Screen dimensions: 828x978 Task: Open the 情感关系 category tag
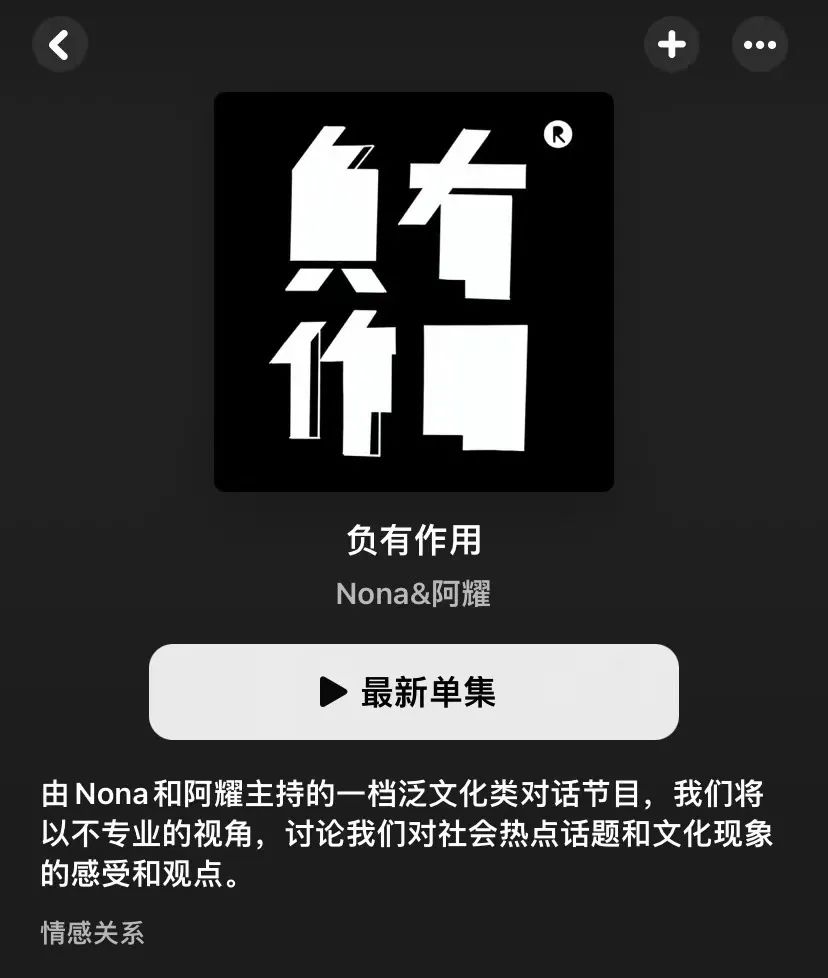[93, 934]
